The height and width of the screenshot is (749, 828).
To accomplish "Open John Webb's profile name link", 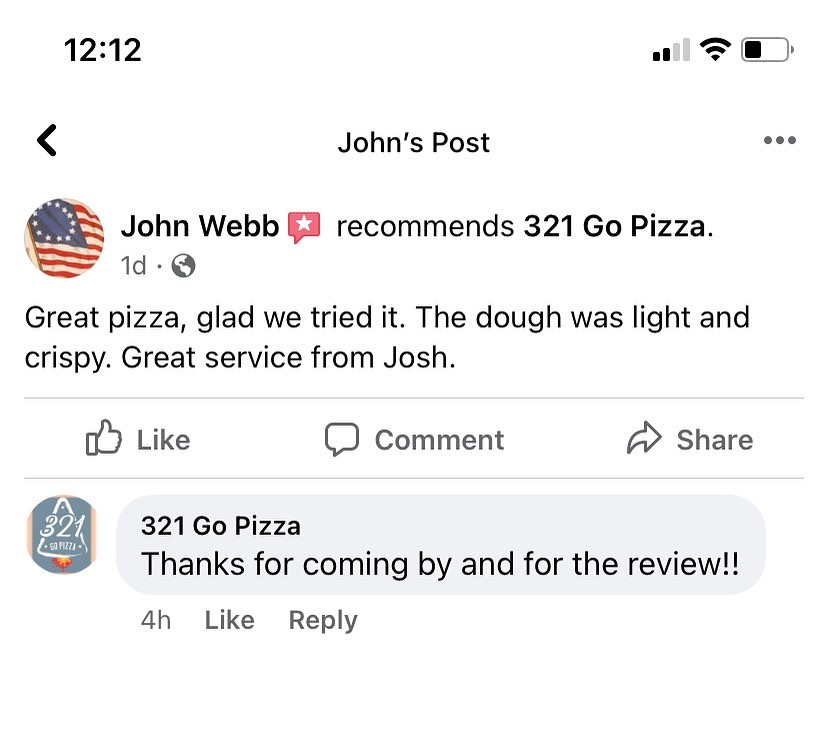I will pyautogui.click(x=199, y=226).
